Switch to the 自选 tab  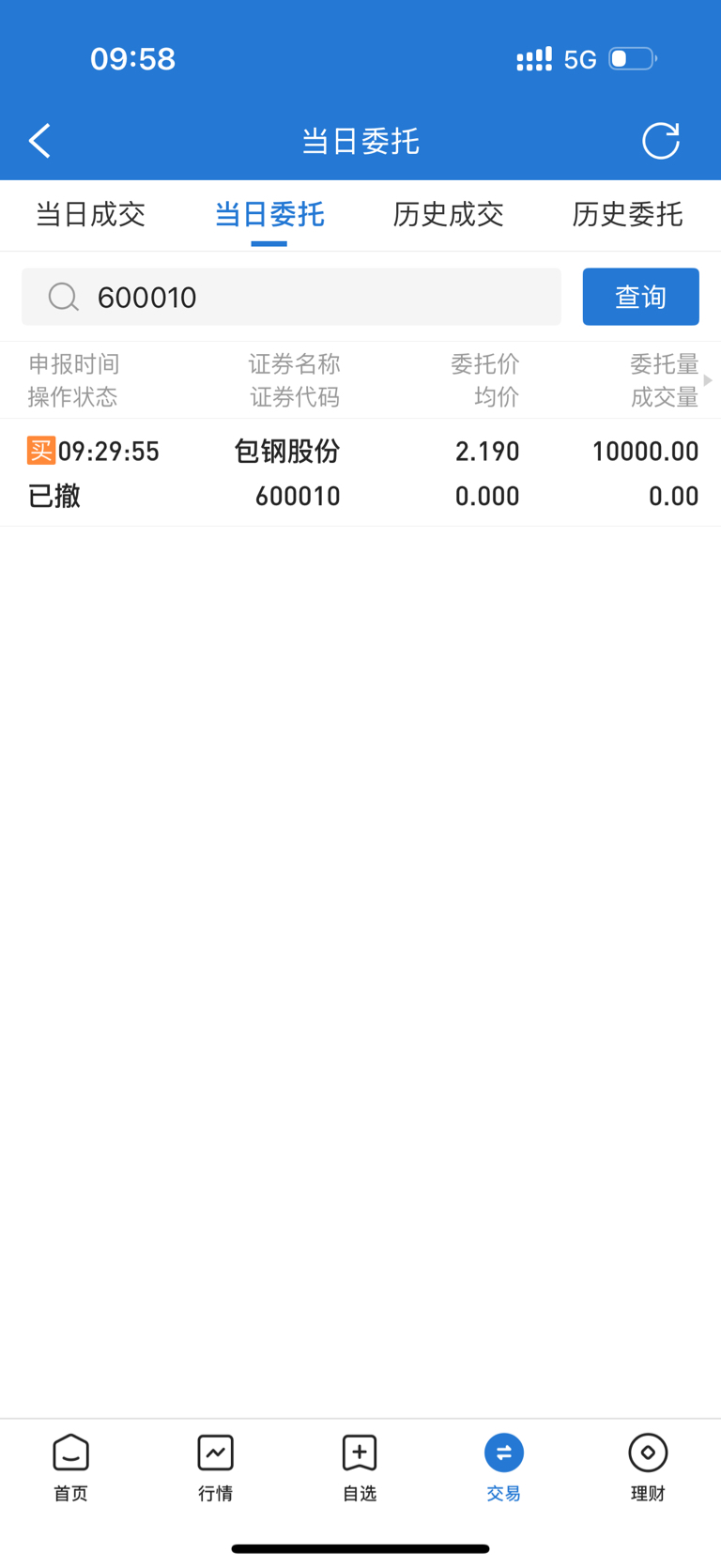pyautogui.click(x=360, y=1468)
